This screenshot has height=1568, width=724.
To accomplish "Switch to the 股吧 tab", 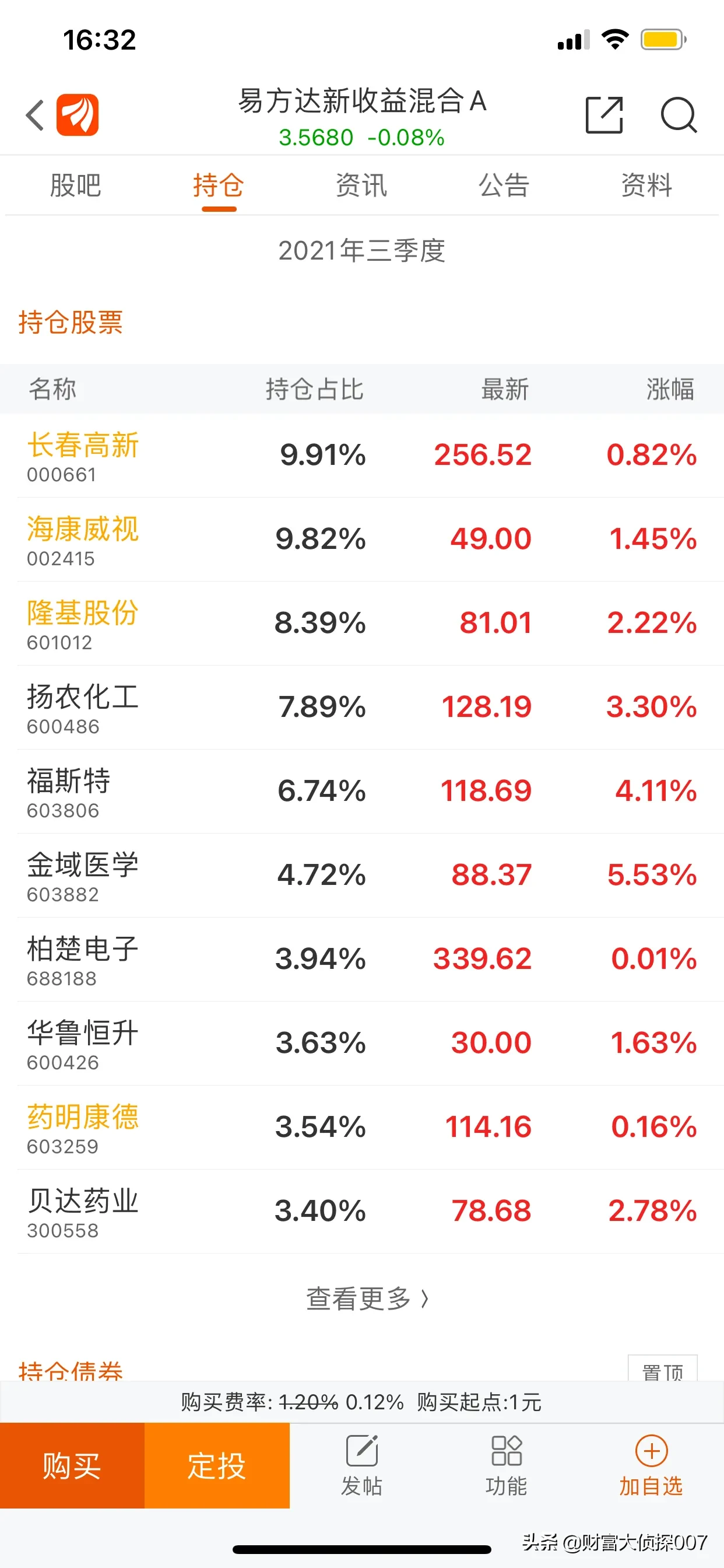I will (75, 185).
